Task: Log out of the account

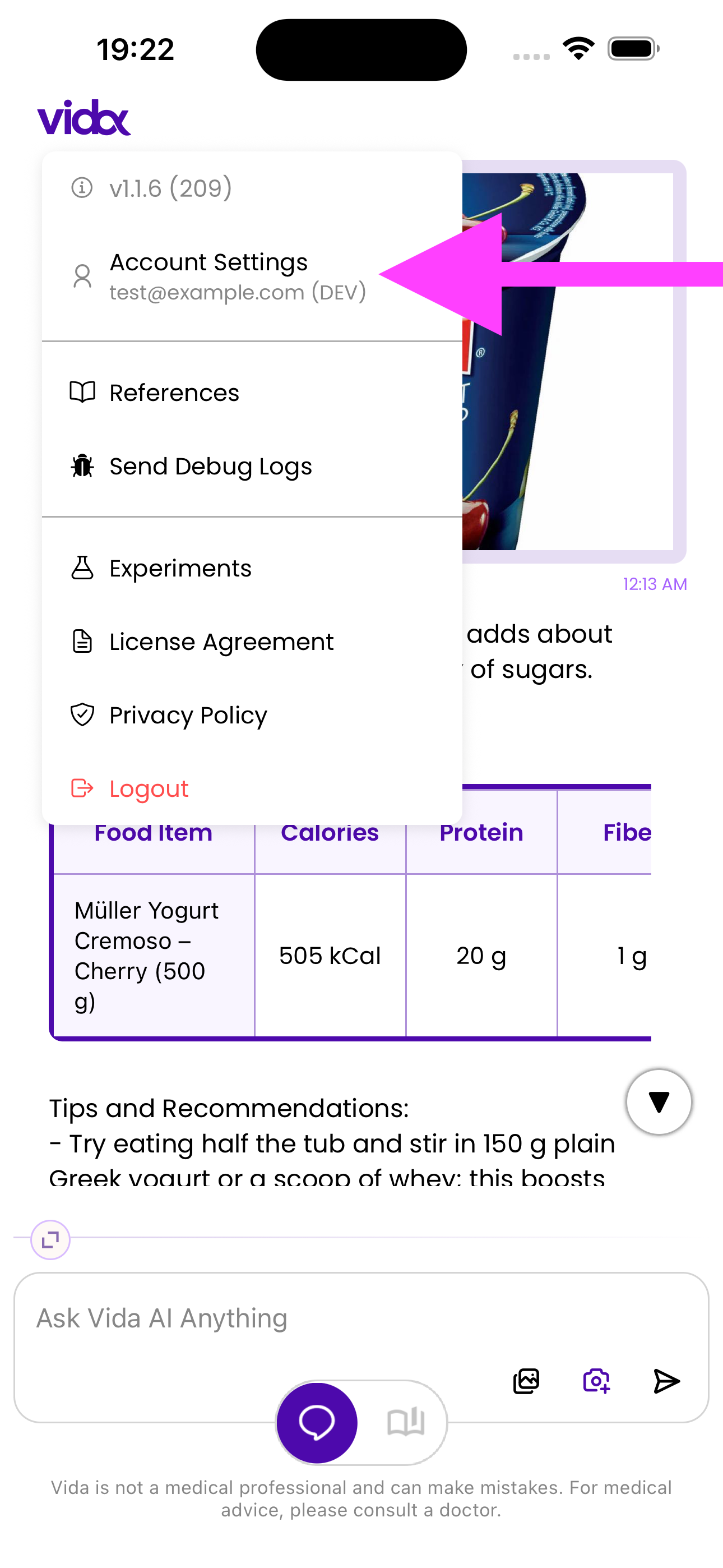Action: [x=149, y=788]
